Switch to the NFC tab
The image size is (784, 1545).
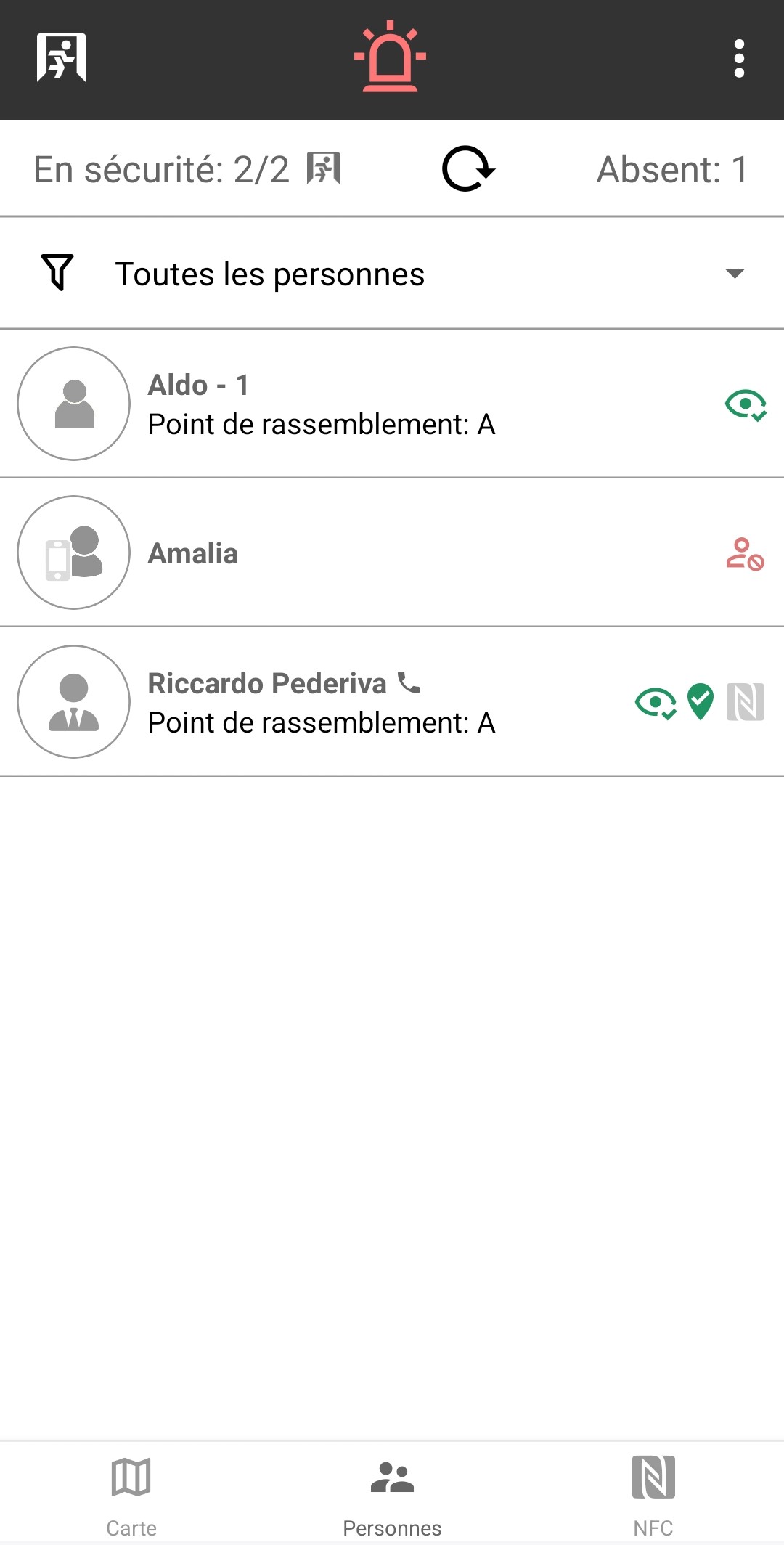pos(653,1494)
